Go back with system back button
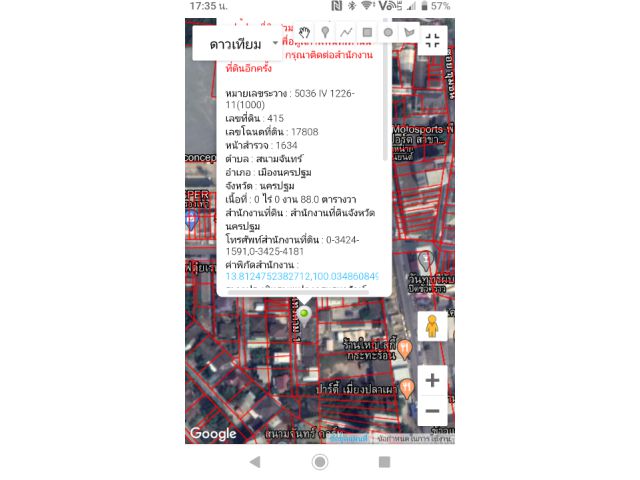Image resolution: width=640 pixels, height=480 pixels. (x=254, y=462)
